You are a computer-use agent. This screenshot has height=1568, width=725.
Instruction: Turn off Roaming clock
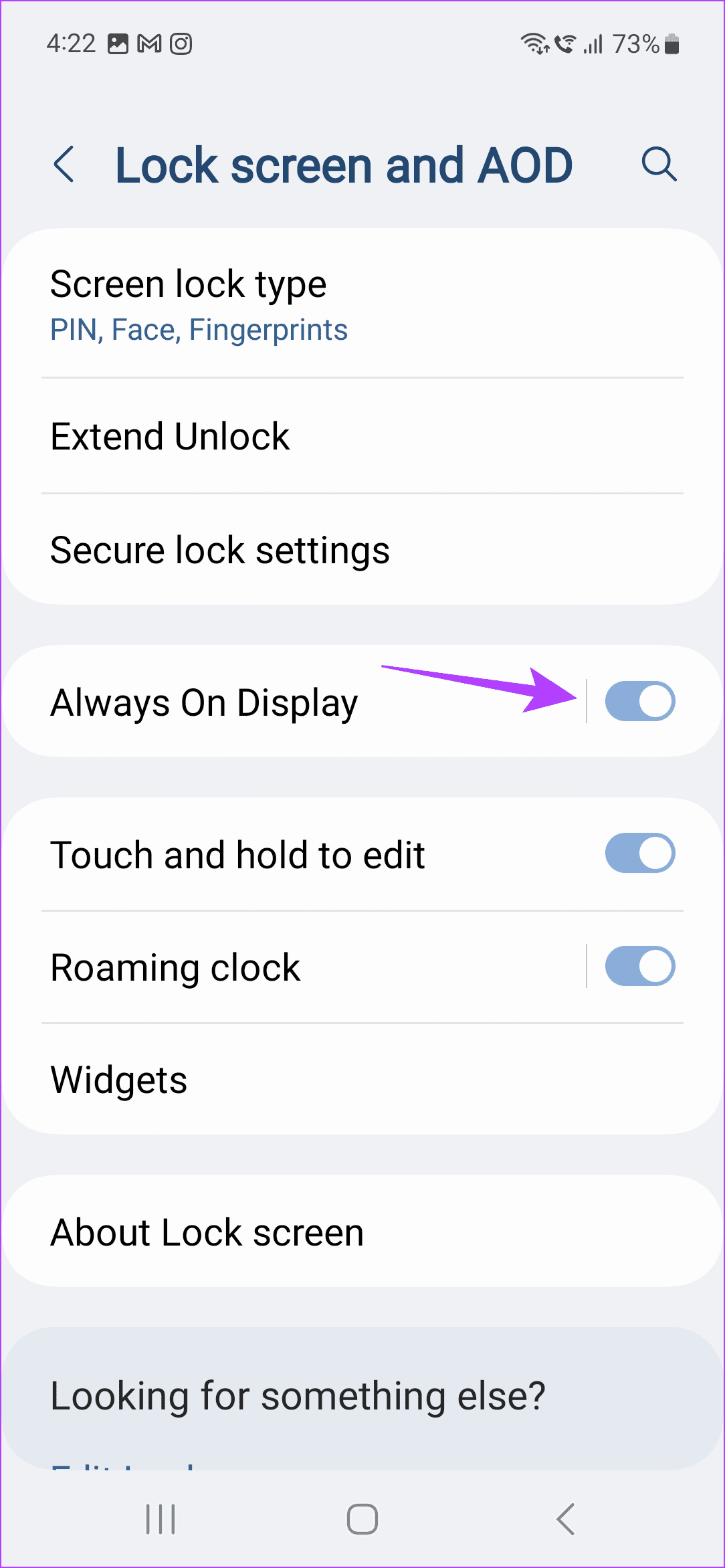(640, 965)
